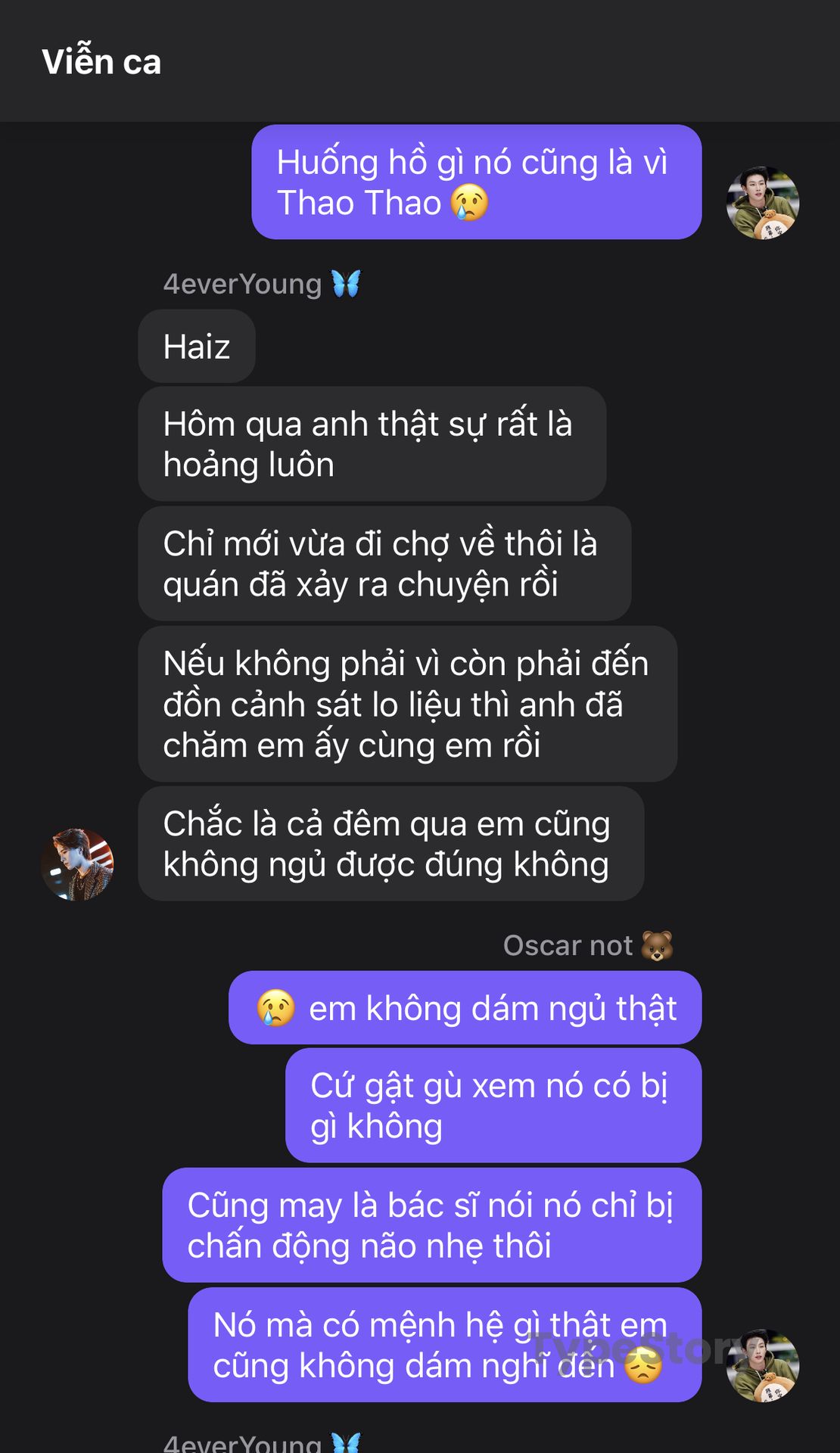Tap Oscar's avatar beside the Thao Thao message
This screenshot has height=1453, width=840.
pos(763,203)
